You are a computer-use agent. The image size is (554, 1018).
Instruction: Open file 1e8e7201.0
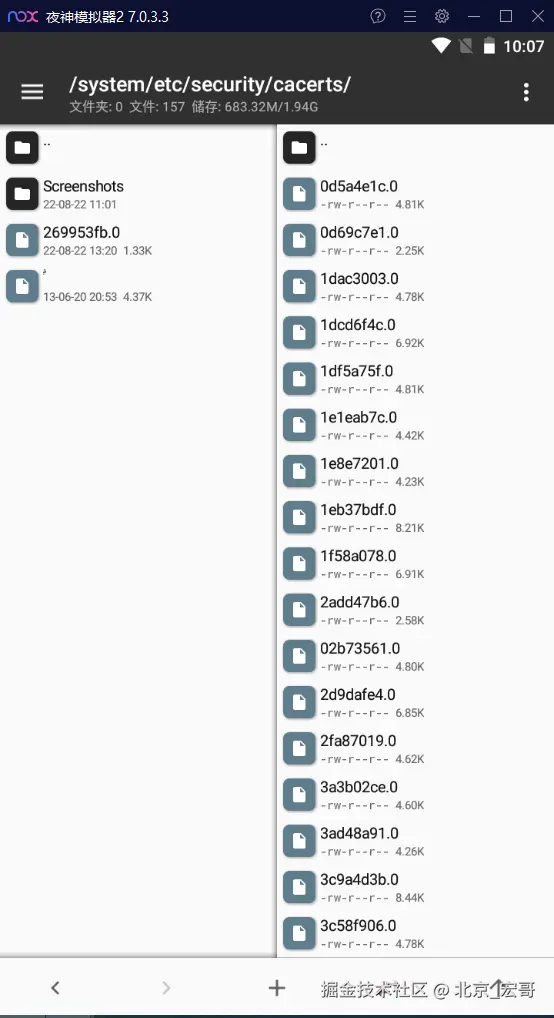pyautogui.click(x=416, y=471)
